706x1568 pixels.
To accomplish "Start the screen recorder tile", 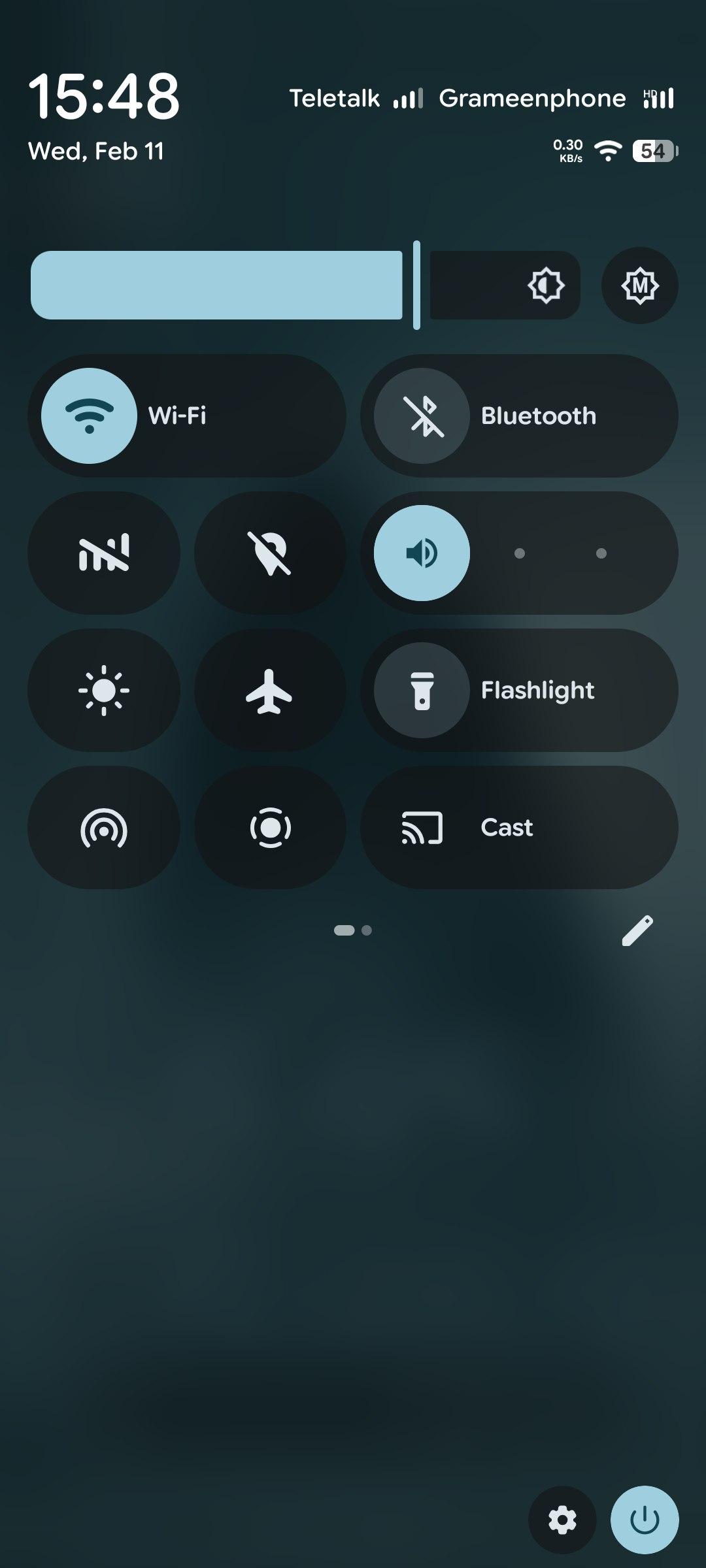I will coord(269,827).
